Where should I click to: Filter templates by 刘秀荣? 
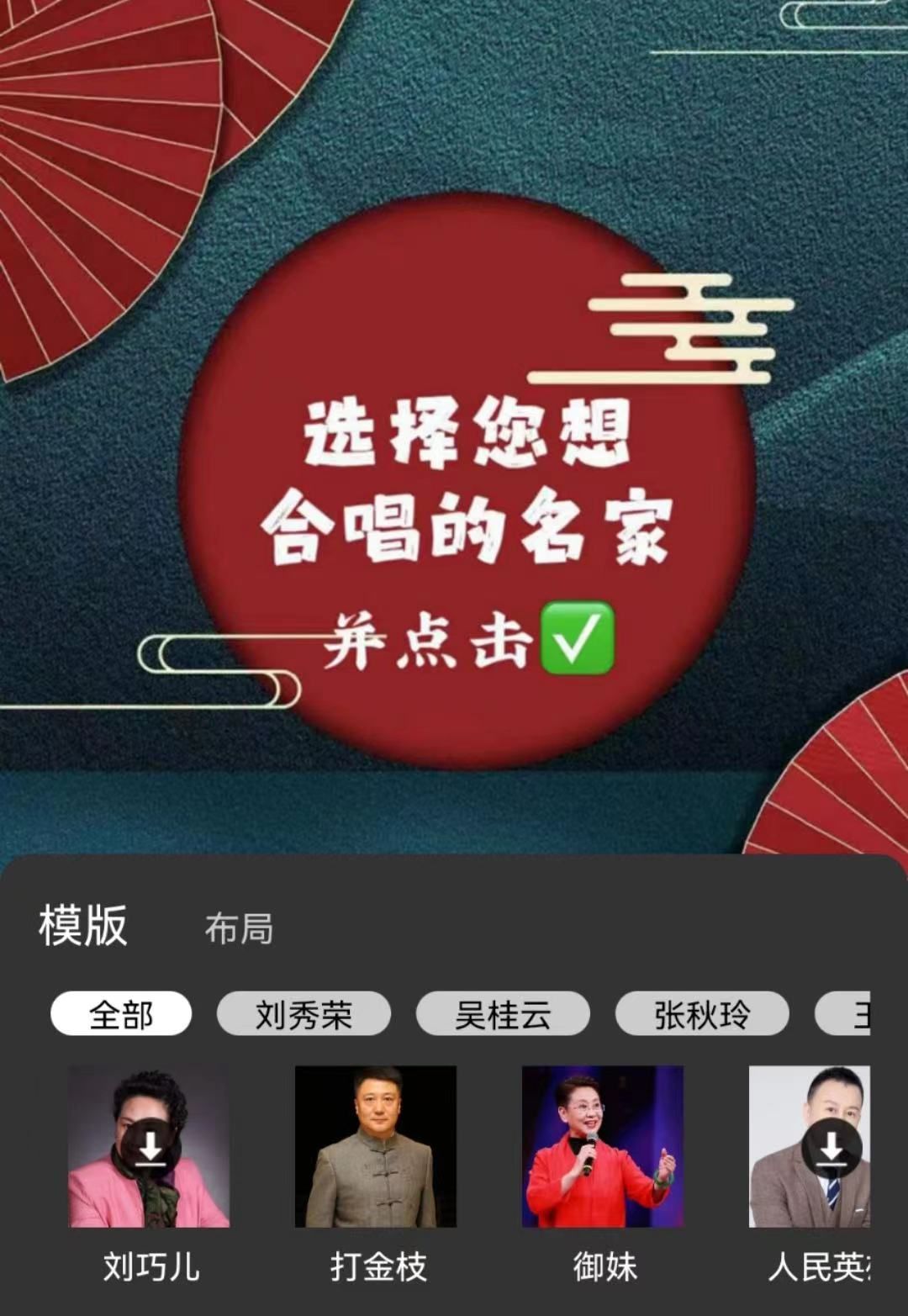pyautogui.click(x=304, y=1014)
